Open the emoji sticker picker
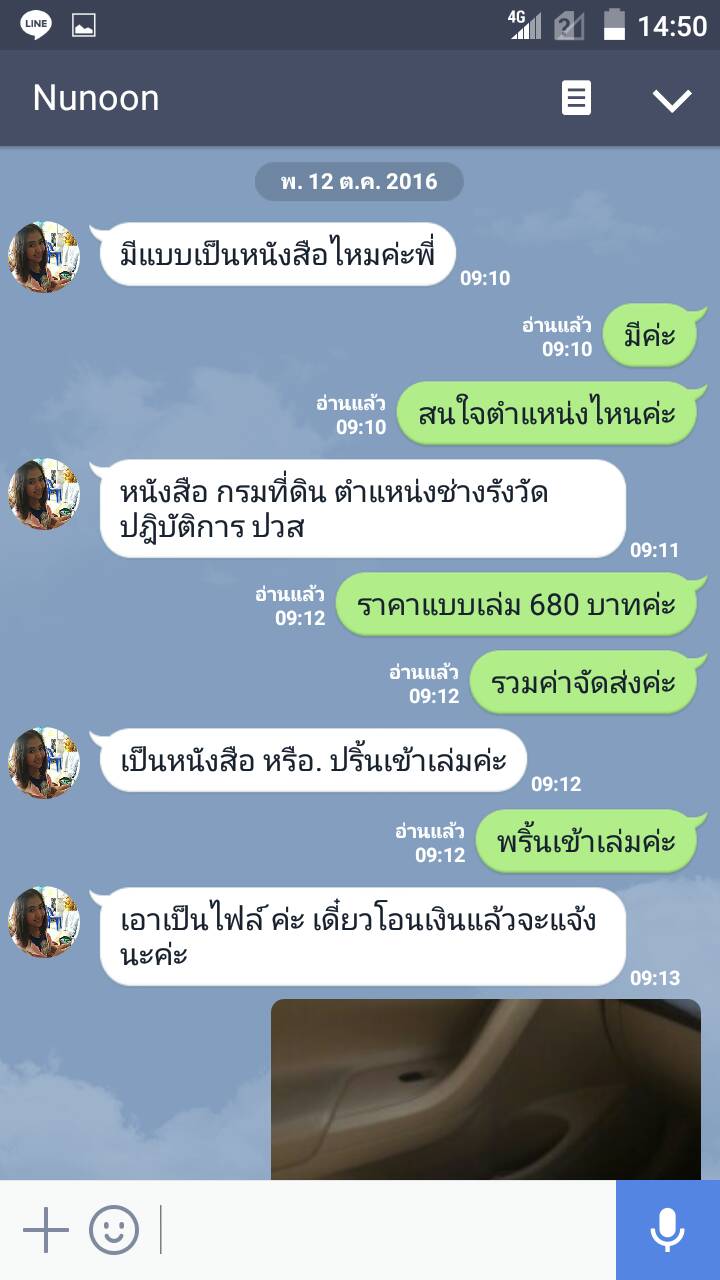This screenshot has width=720, height=1280. pos(114,1230)
